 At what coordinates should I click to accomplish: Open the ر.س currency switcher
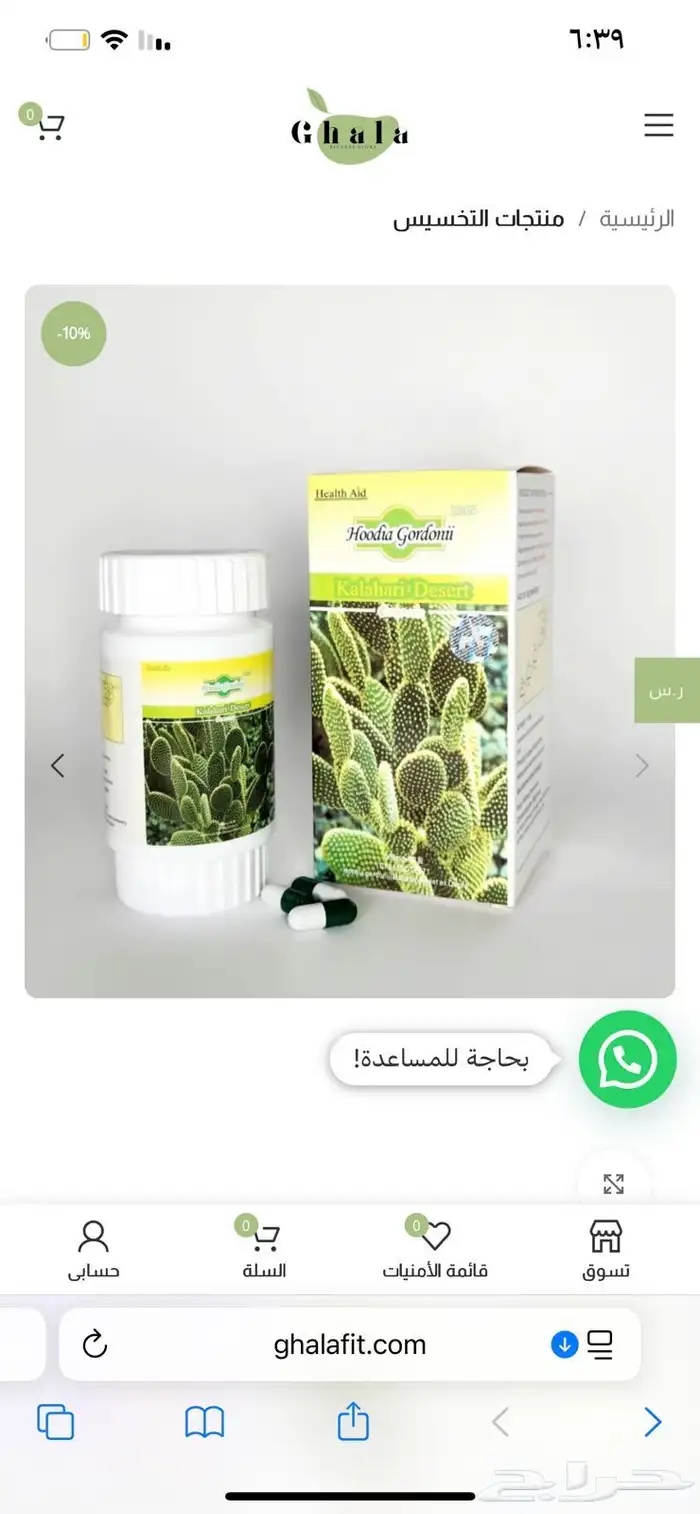[x=667, y=690]
